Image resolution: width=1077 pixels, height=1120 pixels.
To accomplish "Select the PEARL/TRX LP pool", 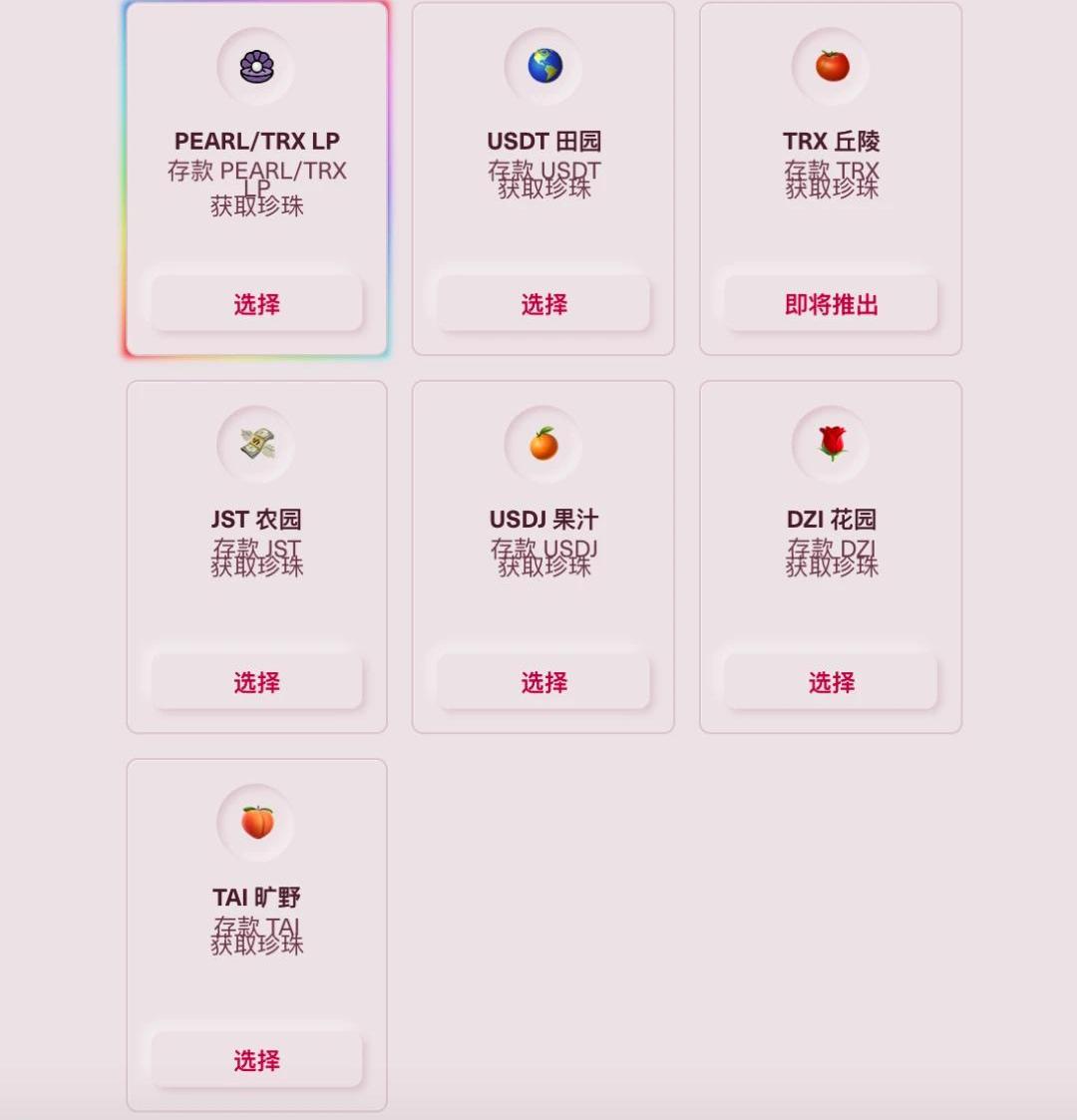I will [x=256, y=304].
